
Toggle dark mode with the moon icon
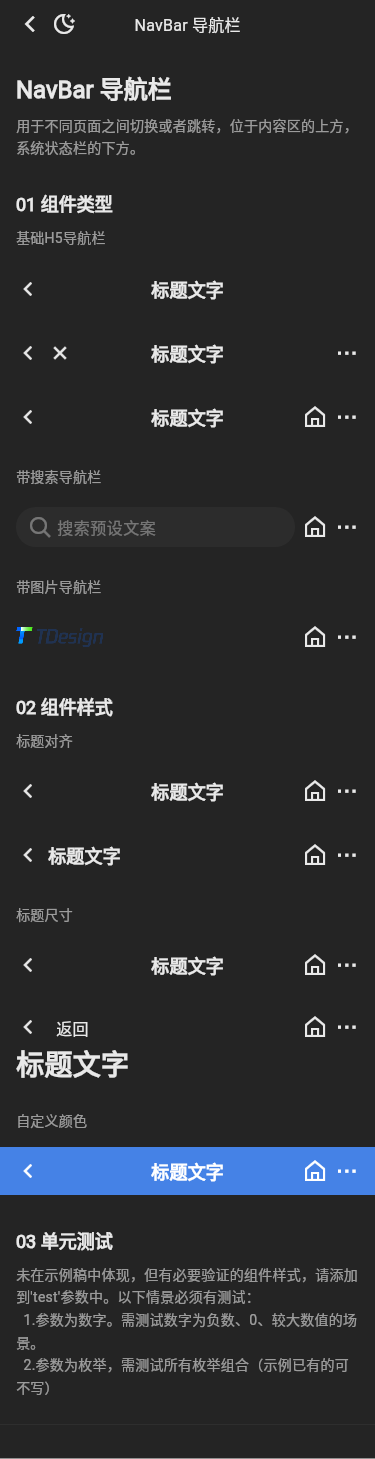coord(64,24)
